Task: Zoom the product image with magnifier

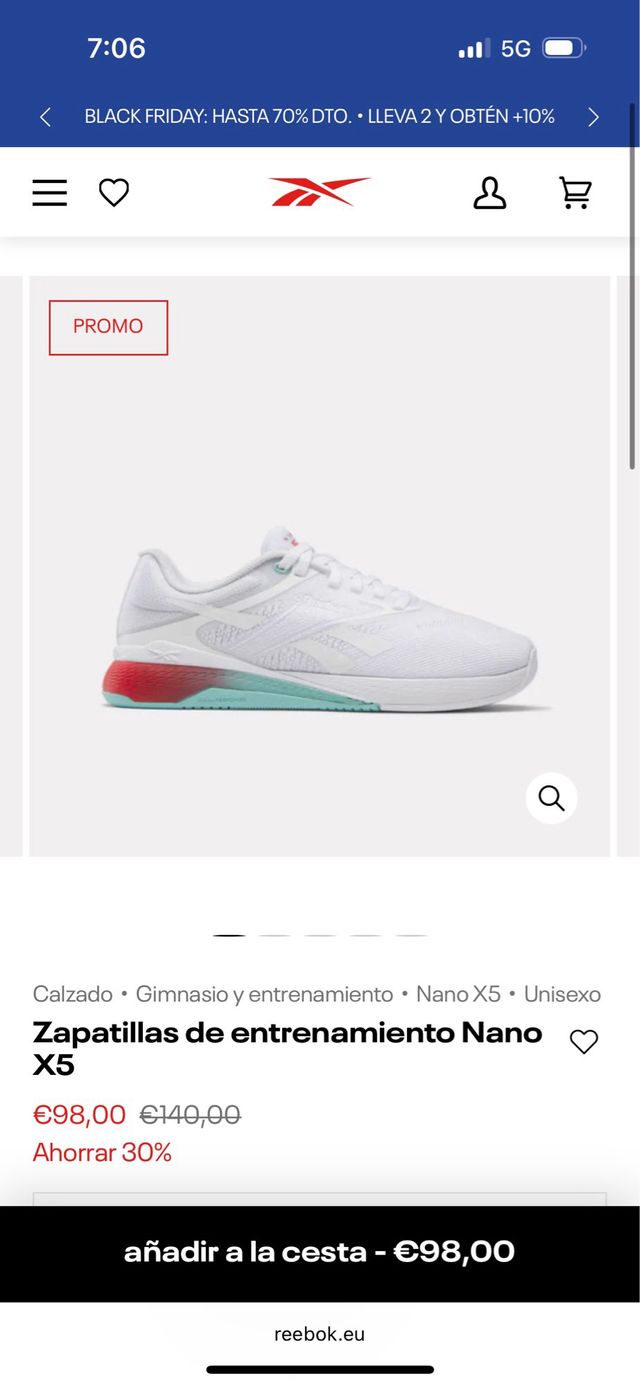Action: pos(551,798)
